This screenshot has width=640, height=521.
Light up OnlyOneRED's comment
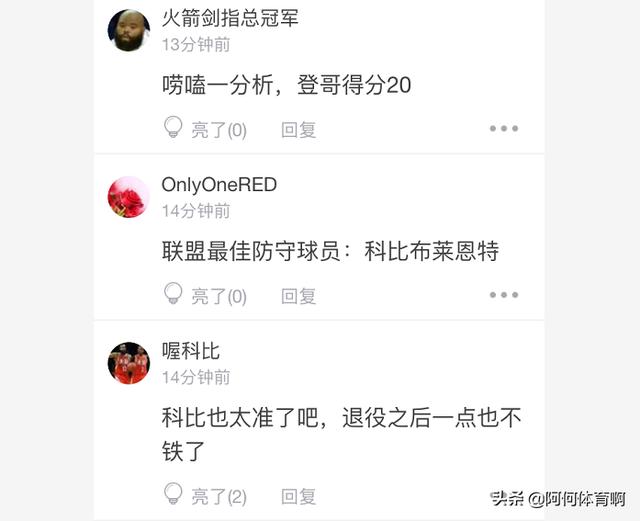click(204, 295)
